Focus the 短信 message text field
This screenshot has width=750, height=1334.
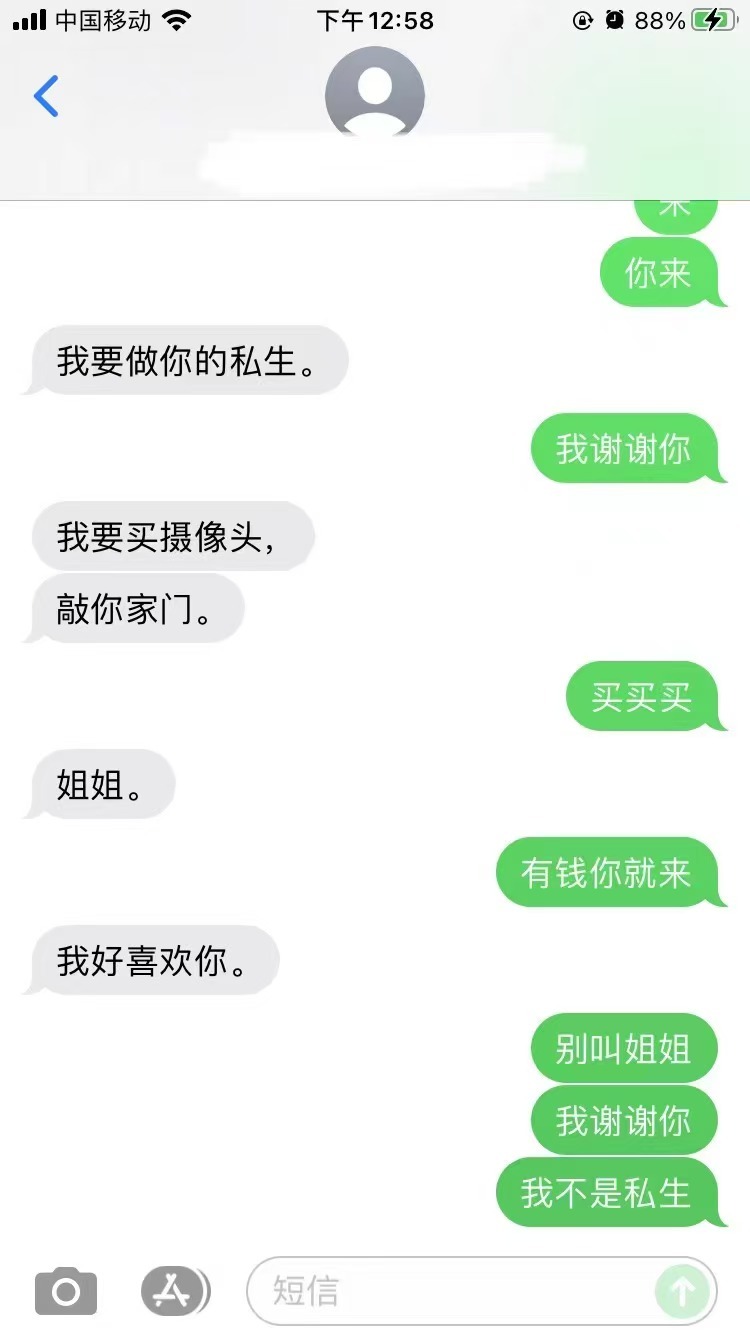tap(450, 1291)
